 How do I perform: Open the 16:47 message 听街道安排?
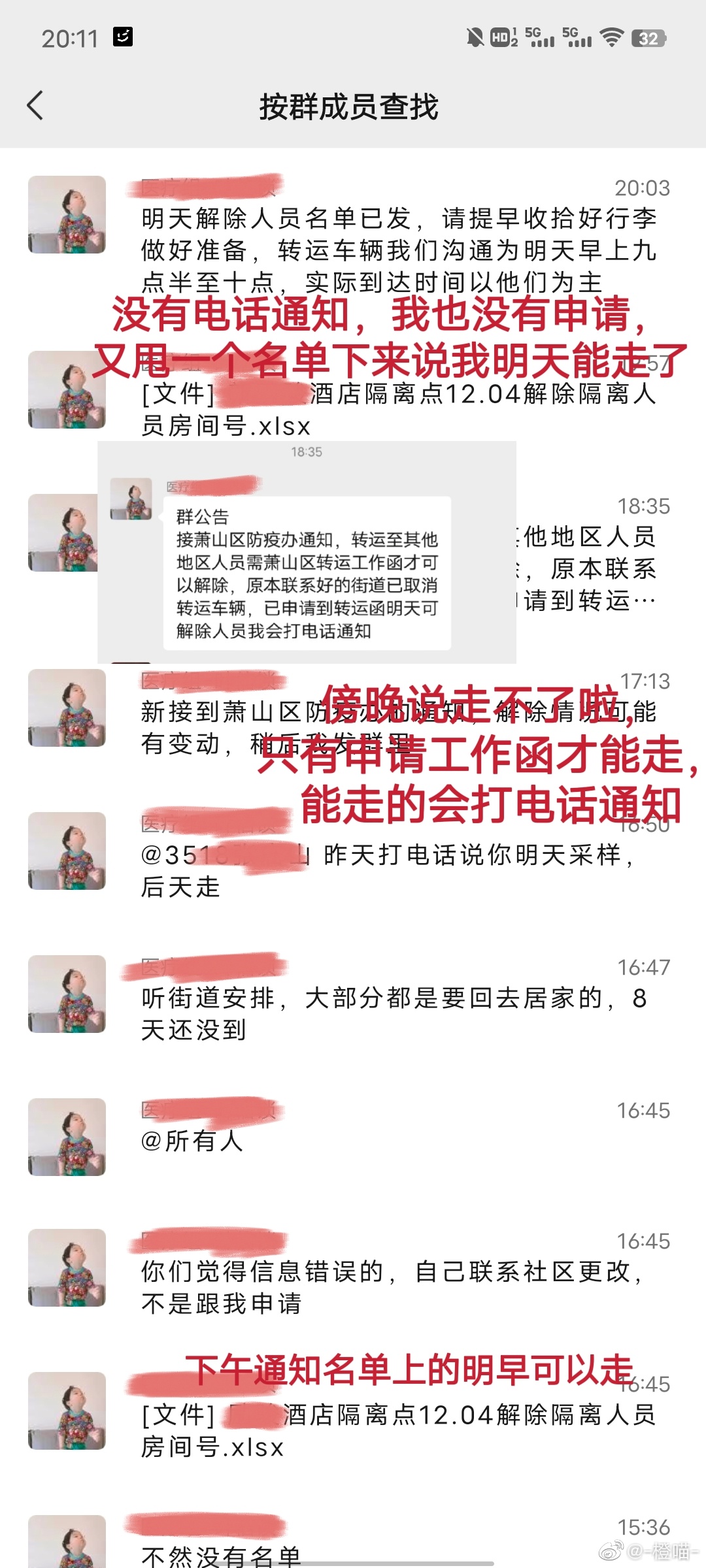tap(399, 1014)
